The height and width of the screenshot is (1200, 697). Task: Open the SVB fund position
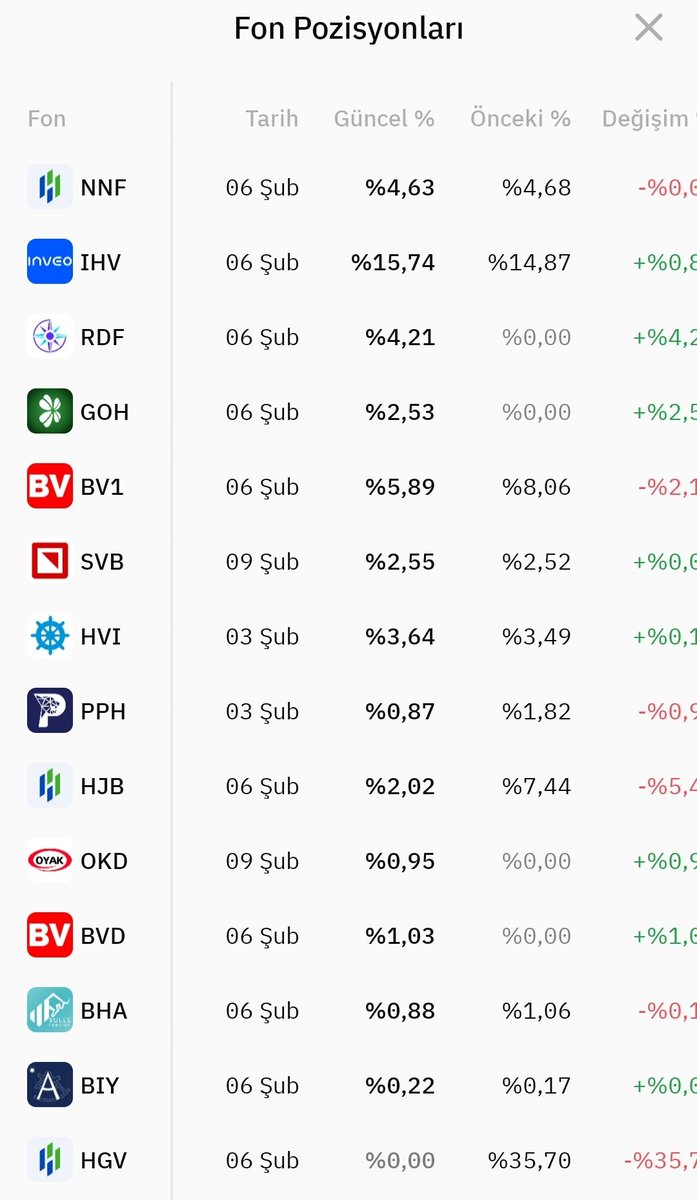[102, 562]
